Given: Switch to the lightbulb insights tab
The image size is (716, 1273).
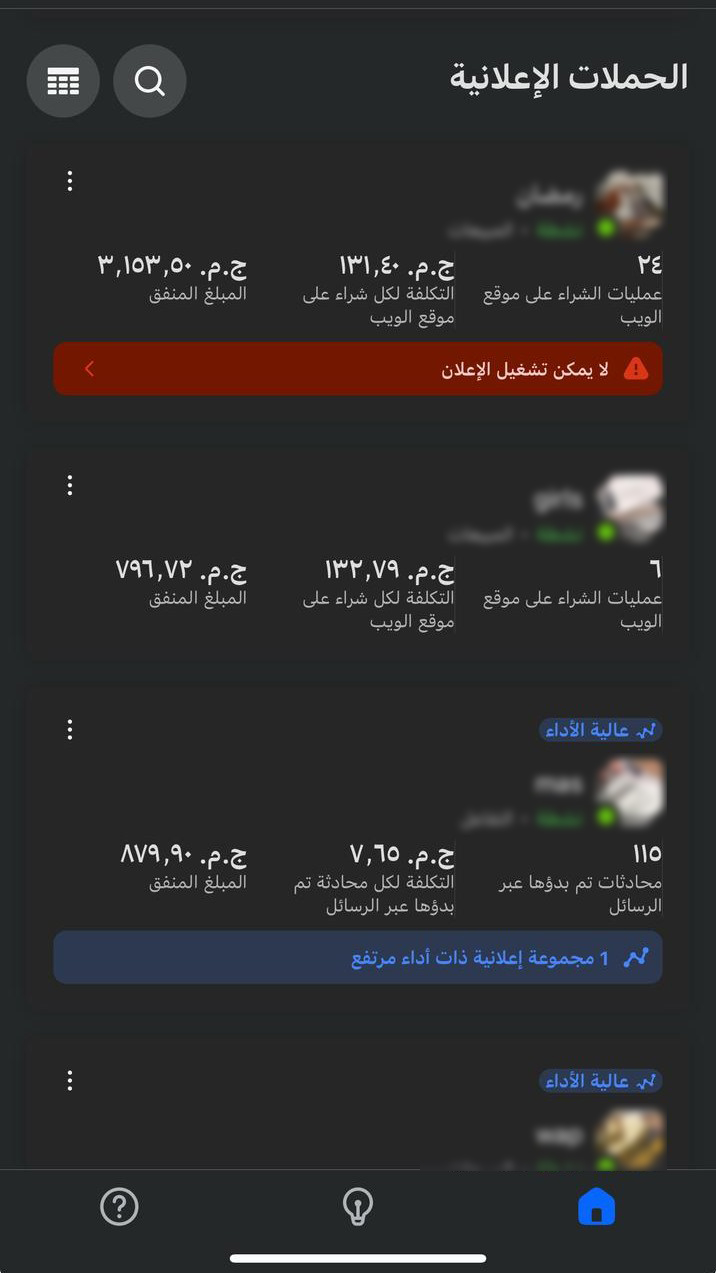Looking at the screenshot, I should click(357, 1207).
